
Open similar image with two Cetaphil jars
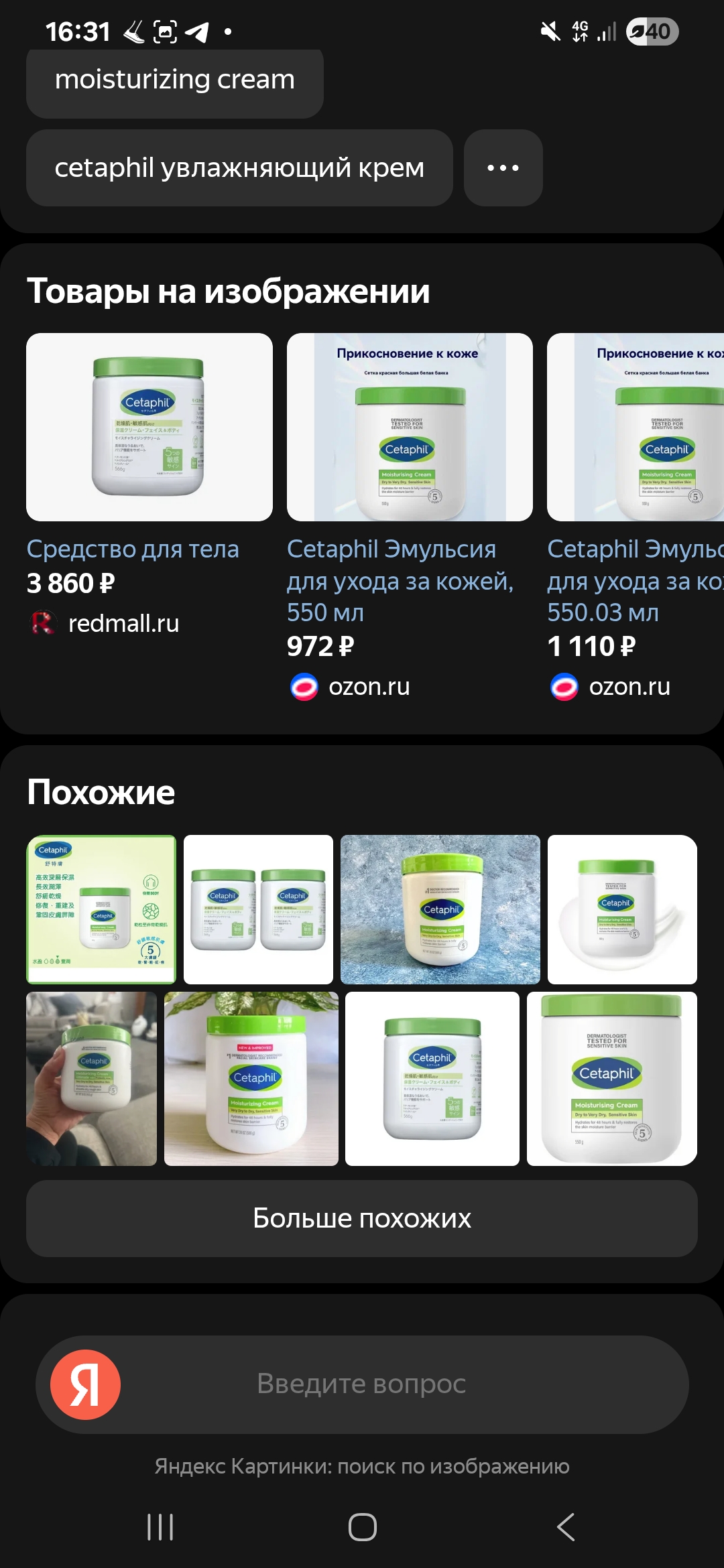(258, 909)
